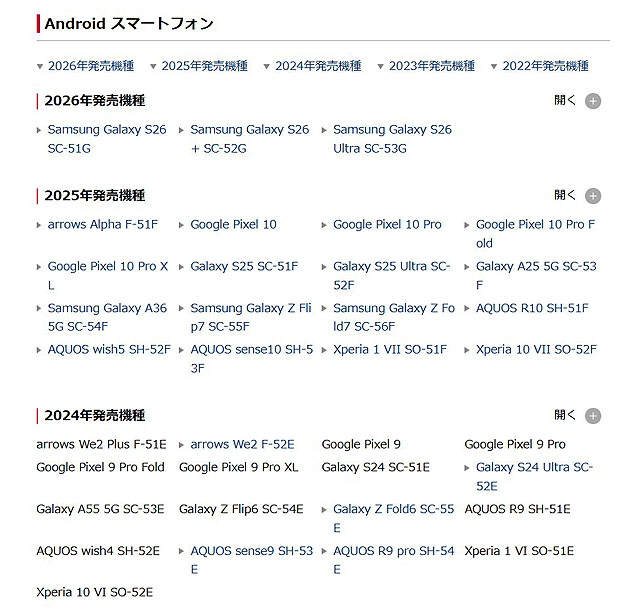Open AQUOS wish5 SH-52F

coord(109,350)
